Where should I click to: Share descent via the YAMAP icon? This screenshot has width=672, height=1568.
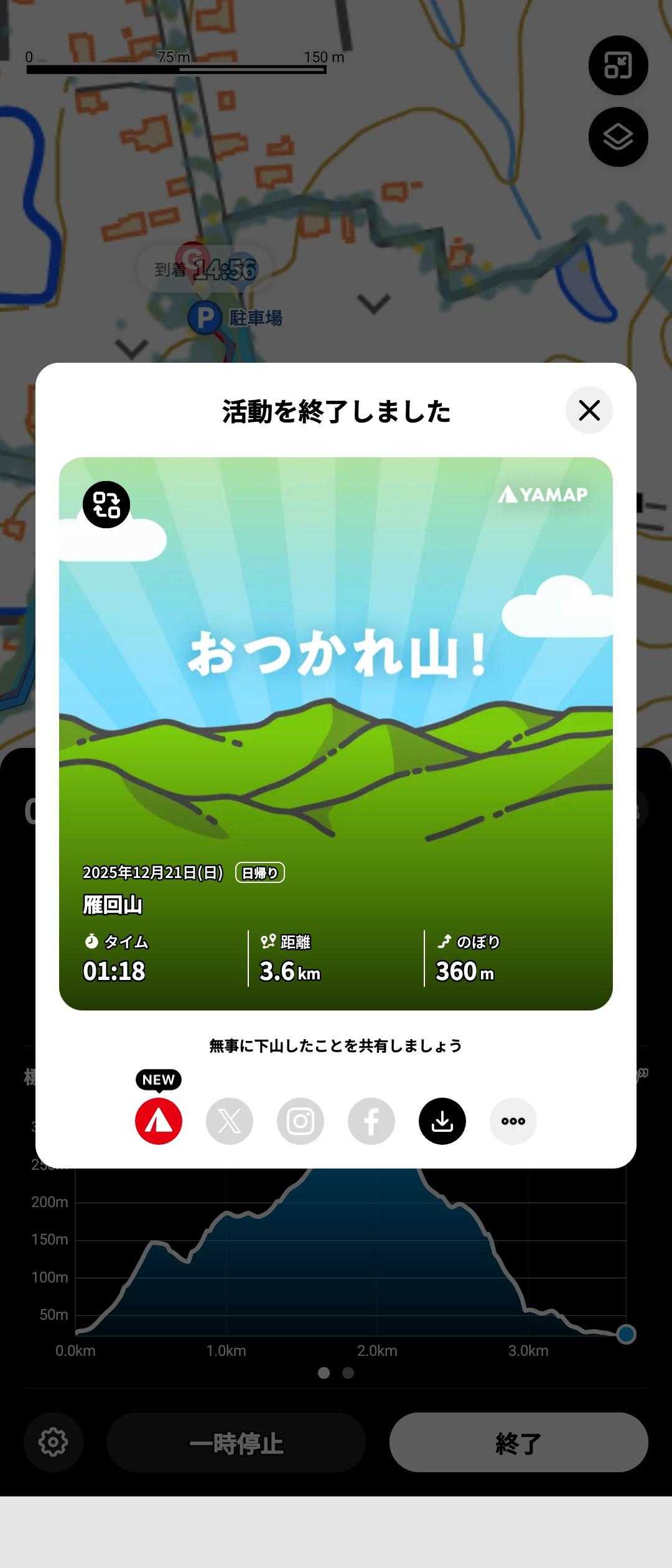159,1121
